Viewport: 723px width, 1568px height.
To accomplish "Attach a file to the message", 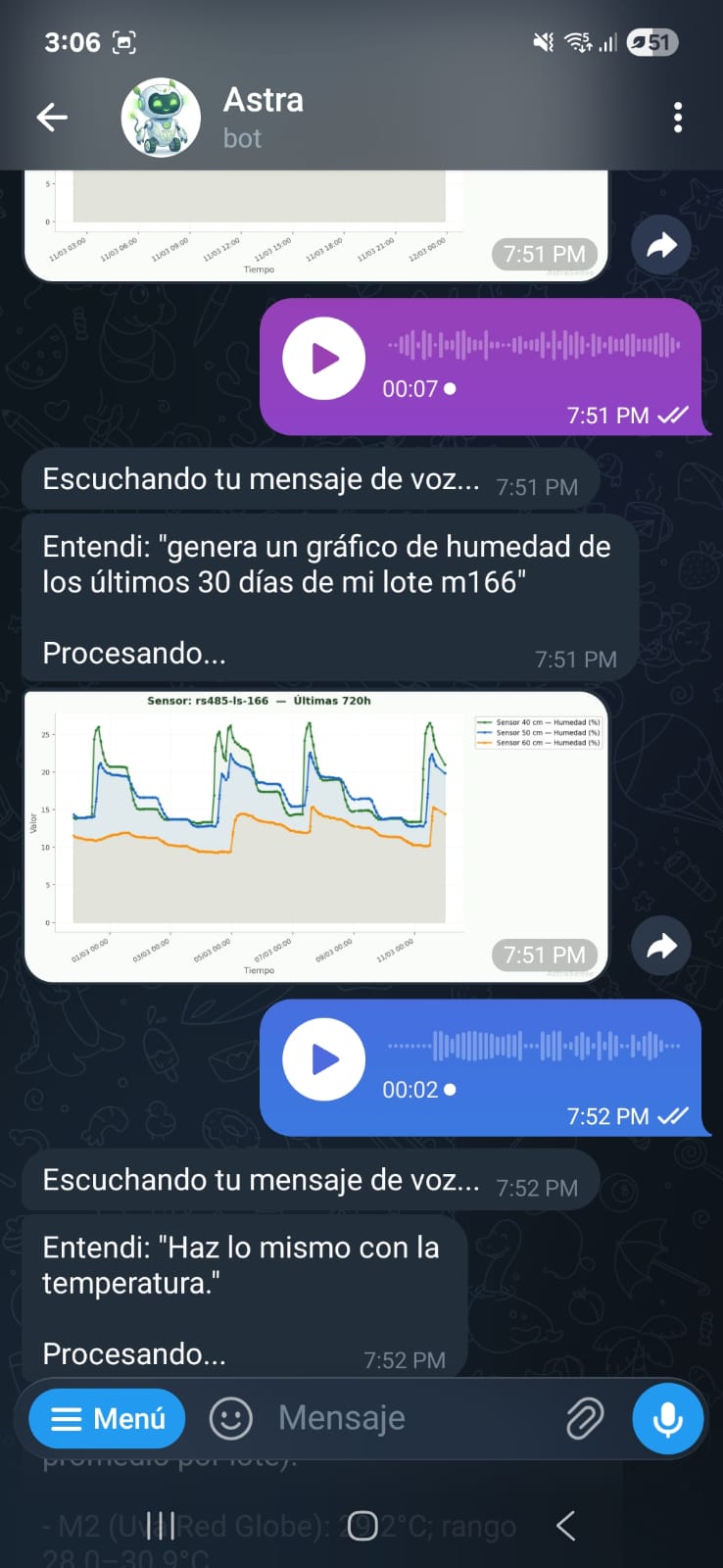I will pos(585,1418).
